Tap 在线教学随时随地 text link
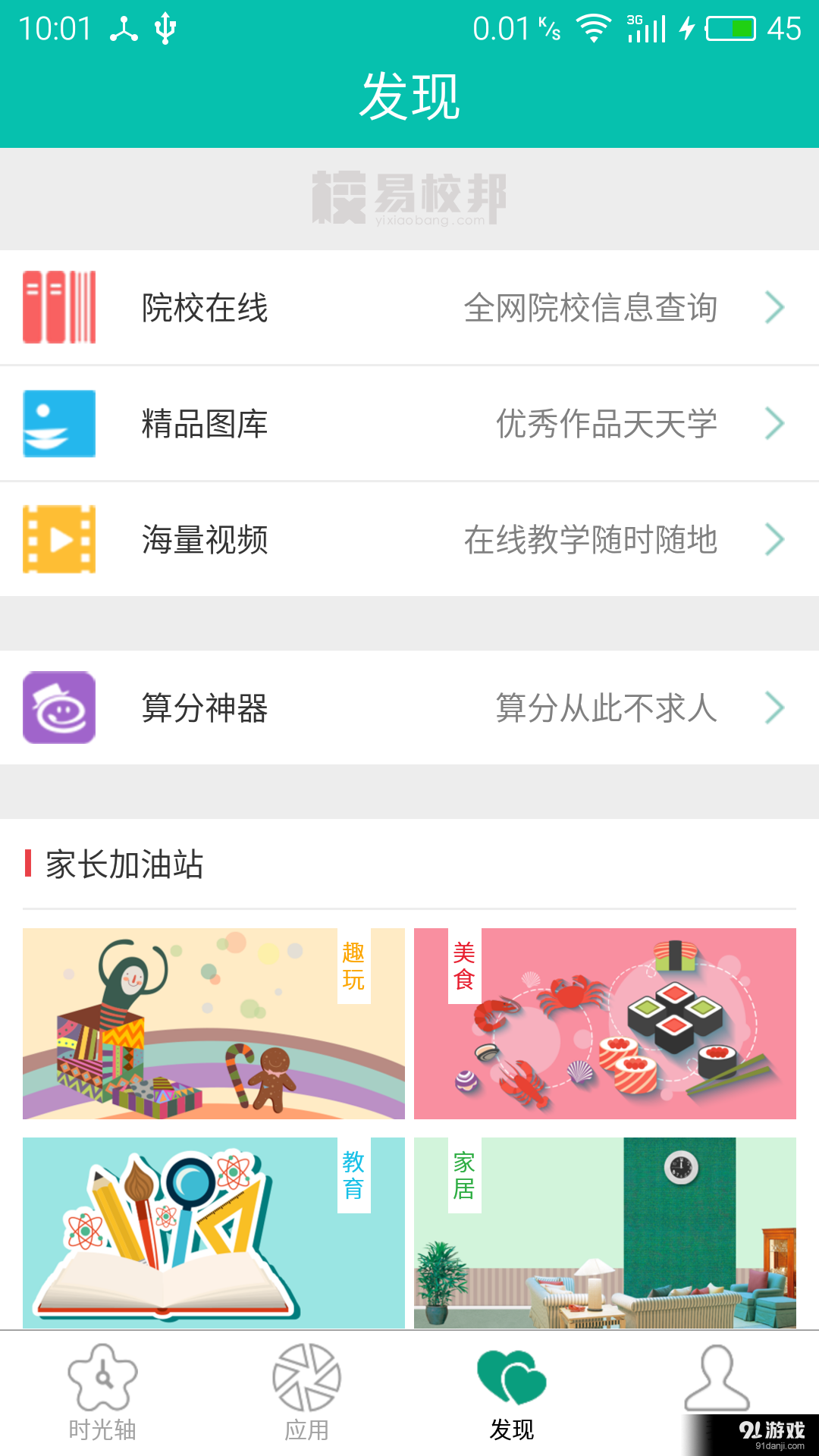The width and height of the screenshot is (819, 1456). tap(591, 539)
